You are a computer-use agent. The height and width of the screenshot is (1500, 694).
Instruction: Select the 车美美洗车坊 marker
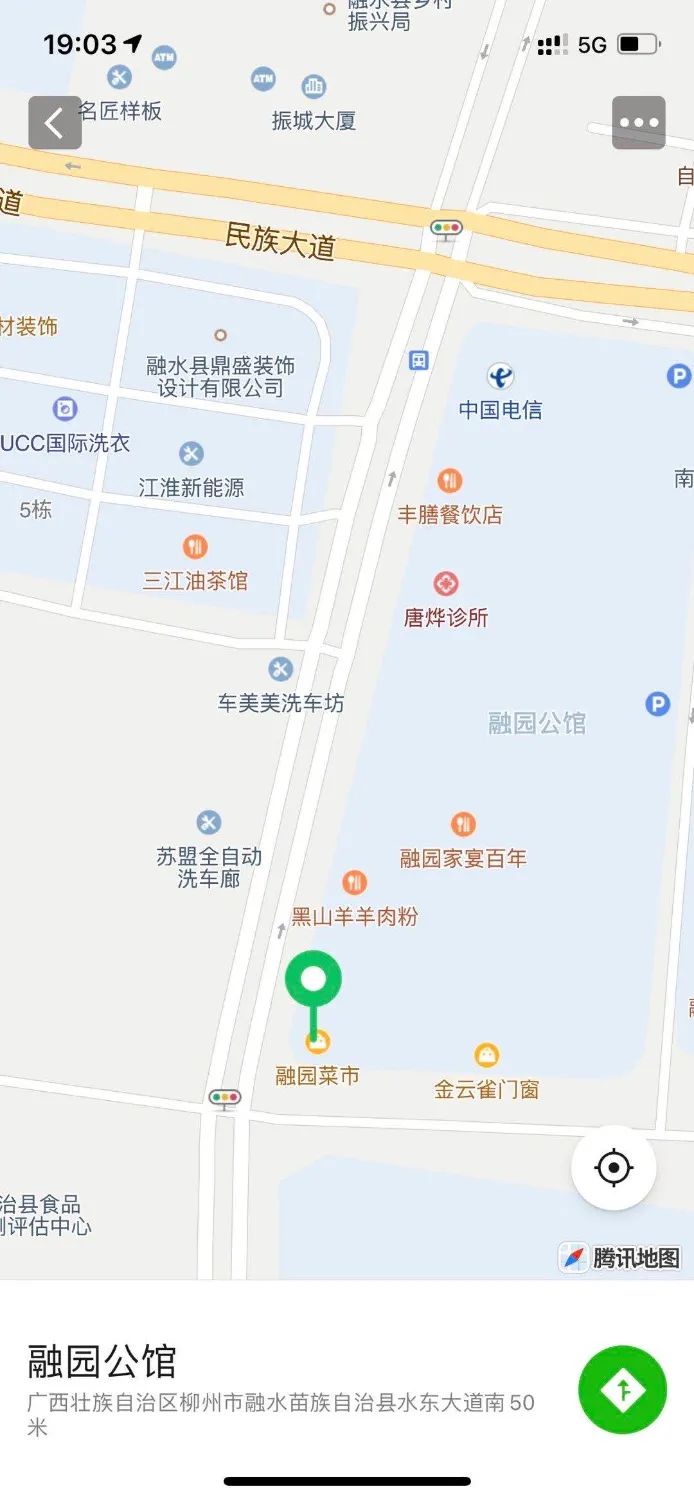[x=281, y=670]
